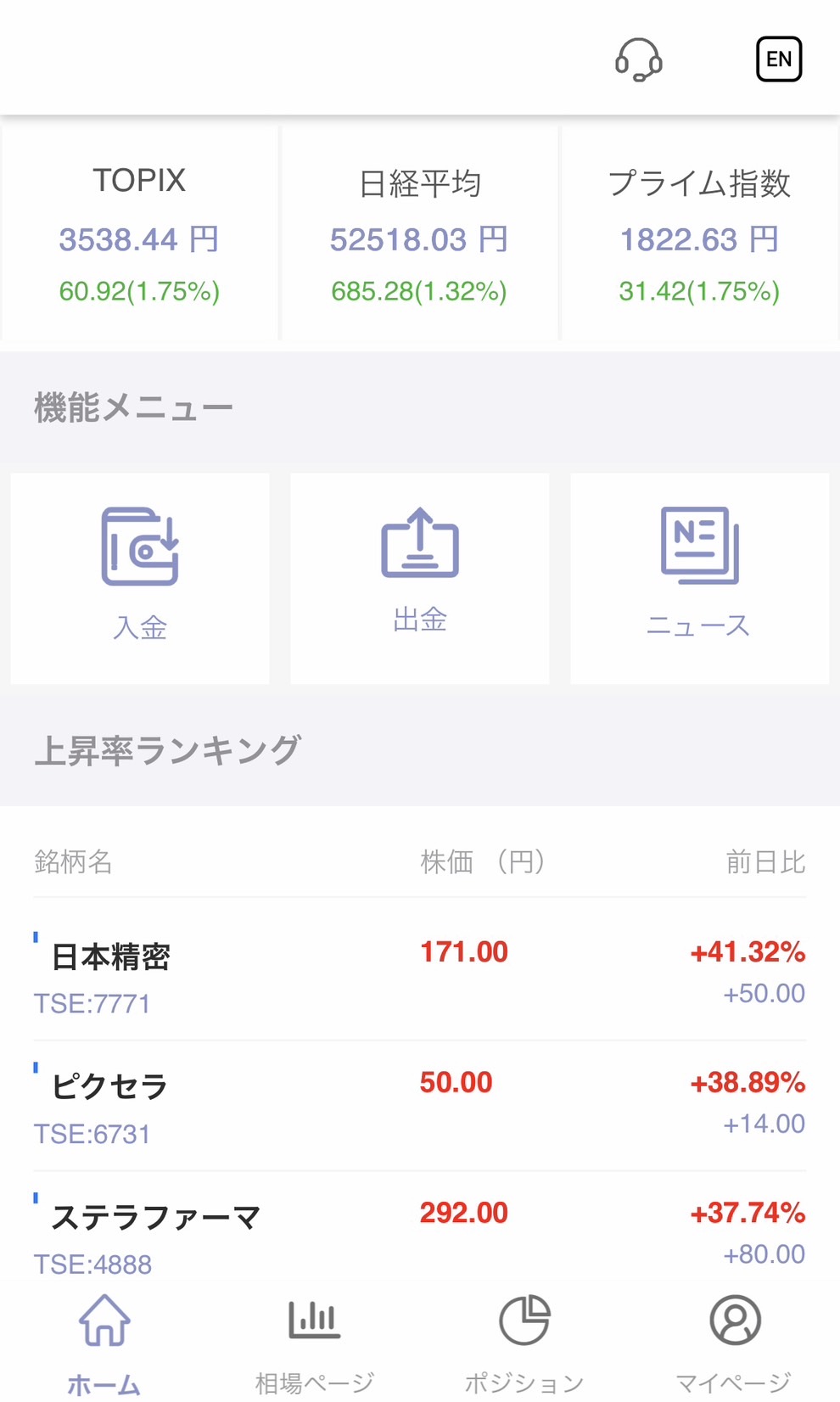This screenshot has width=840, height=1402.
Task: Tap the 入金 deposit button
Action: [140, 578]
